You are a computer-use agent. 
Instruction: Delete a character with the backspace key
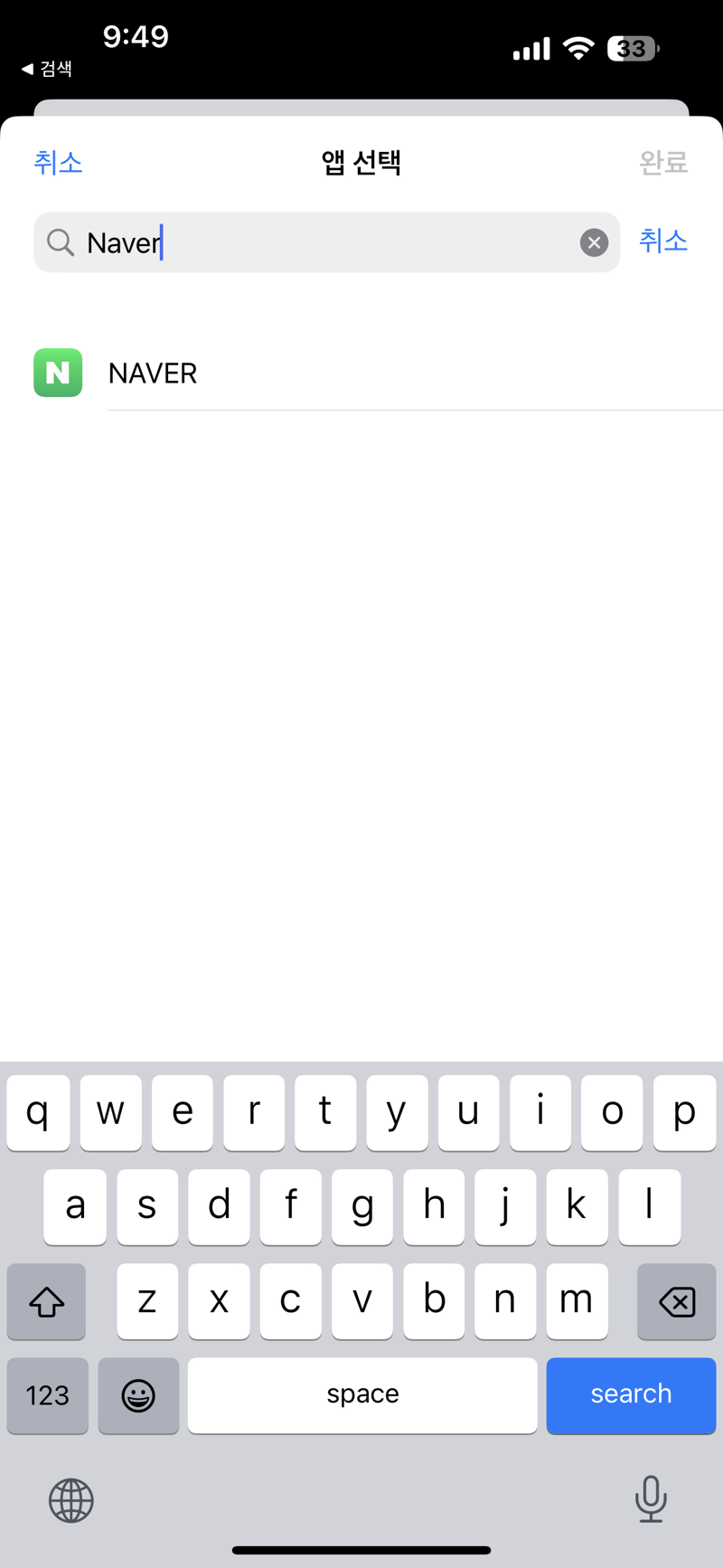point(676,1301)
